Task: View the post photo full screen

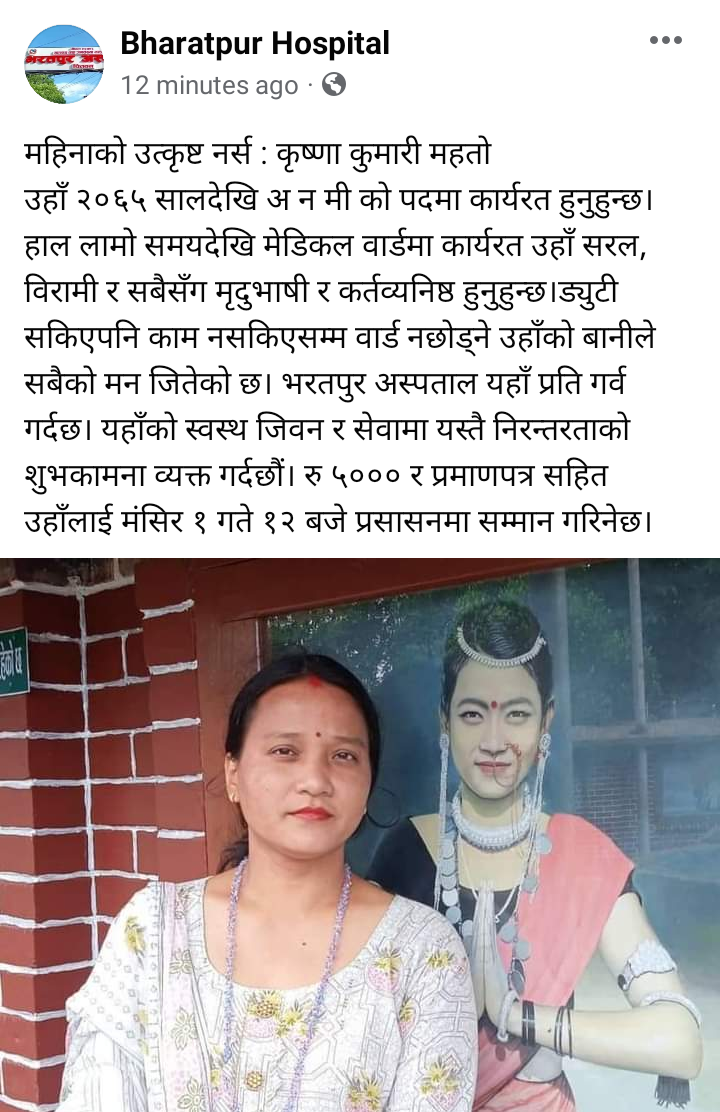Action: coord(360,835)
